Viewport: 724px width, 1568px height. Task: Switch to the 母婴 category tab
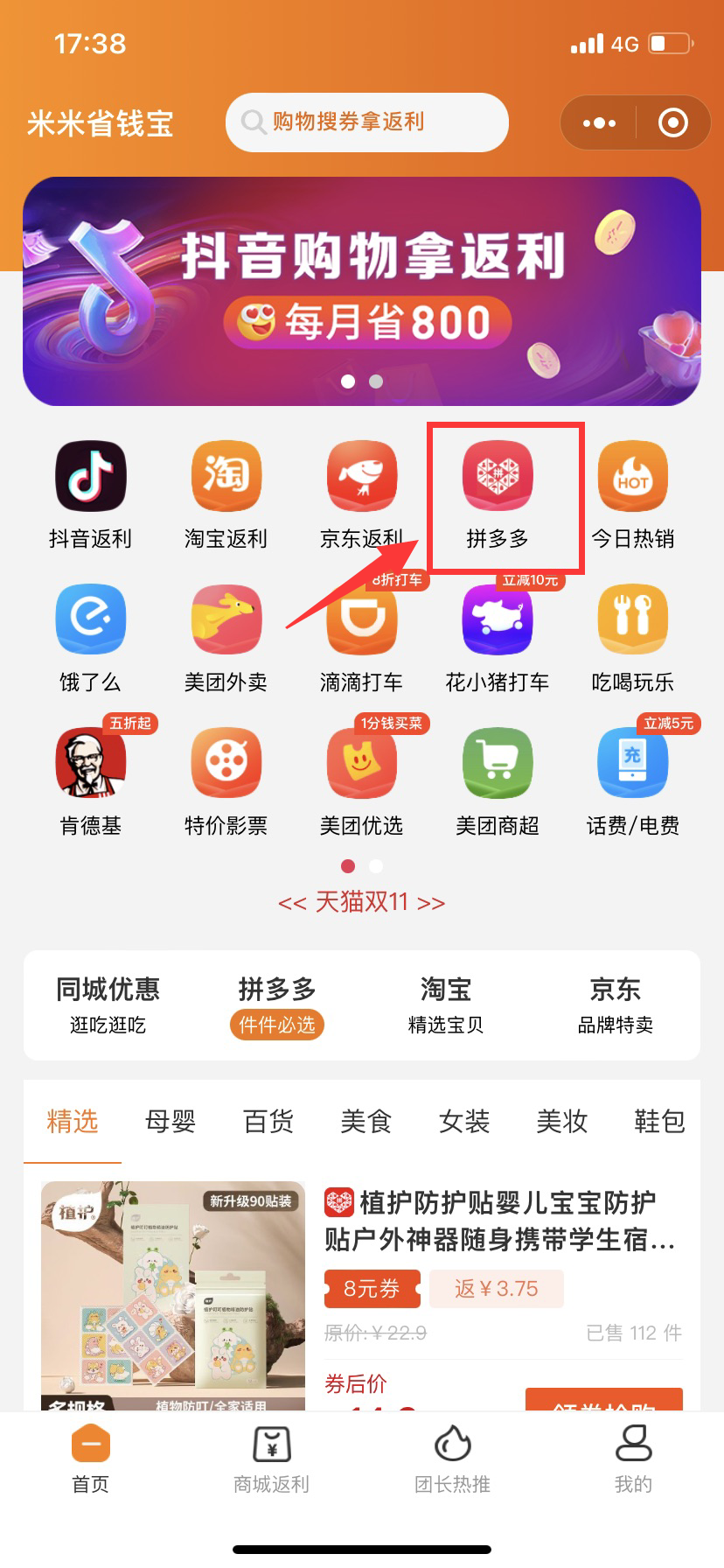pos(171,1122)
